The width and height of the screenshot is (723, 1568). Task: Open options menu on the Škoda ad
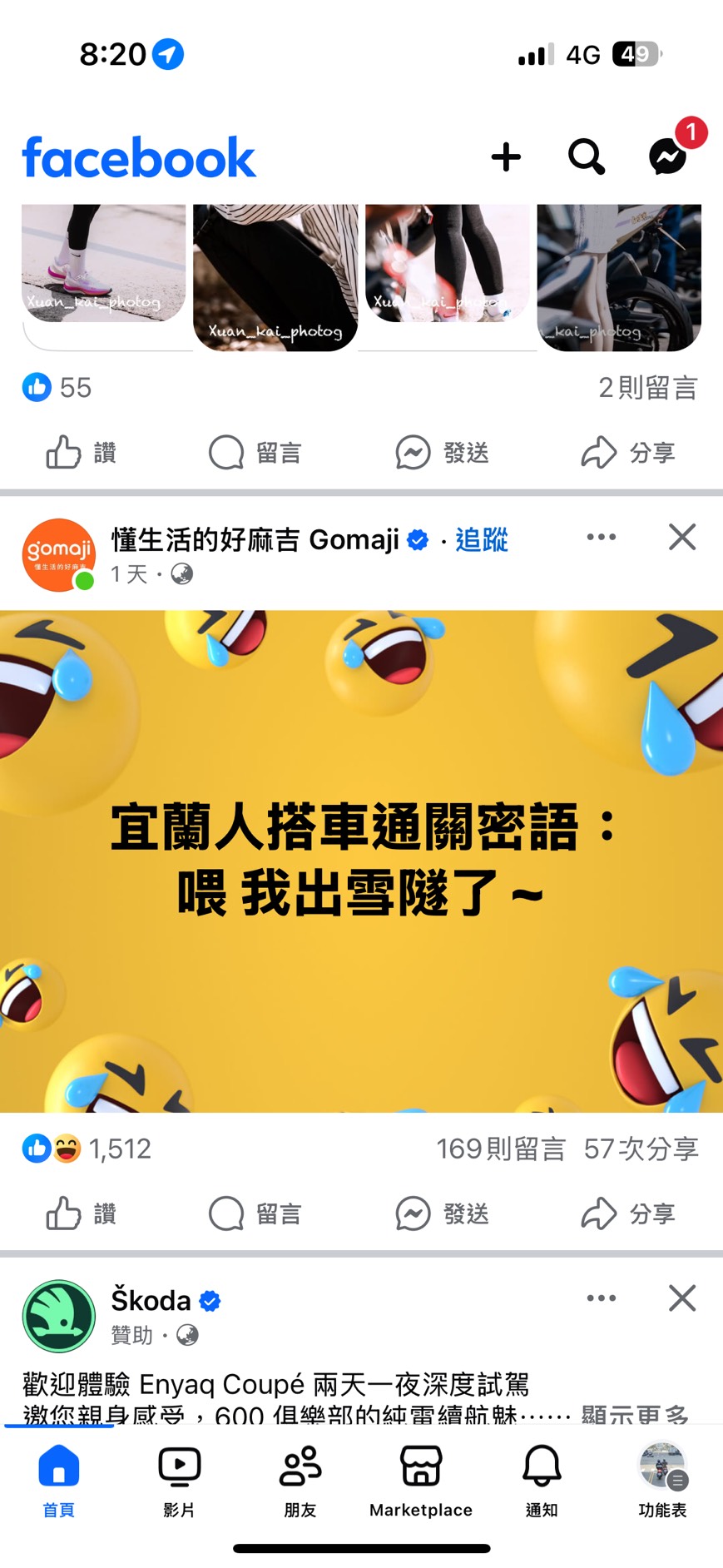pyautogui.click(x=601, y=1298)
